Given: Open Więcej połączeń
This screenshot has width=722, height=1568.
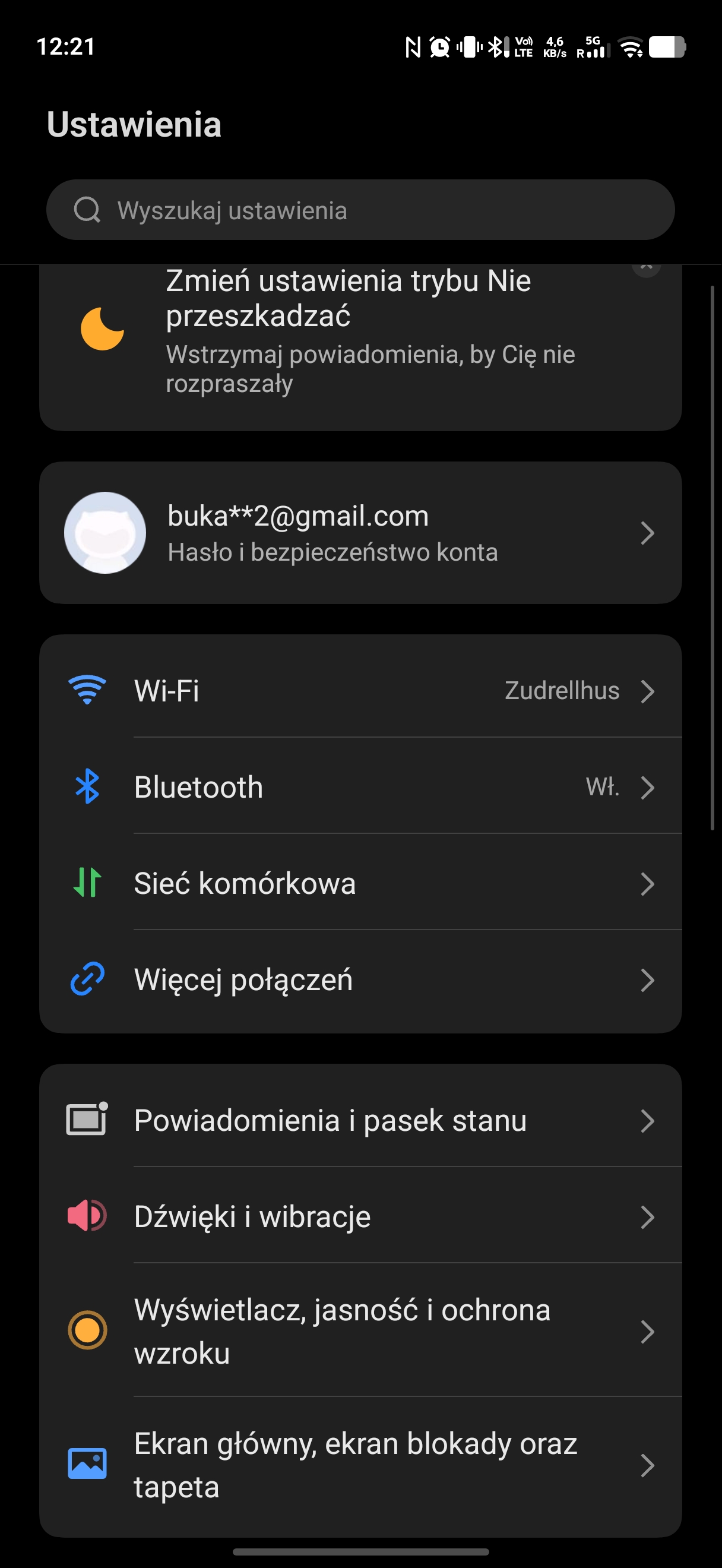Looking at the screenshot, I should click(x=360, y=979).
